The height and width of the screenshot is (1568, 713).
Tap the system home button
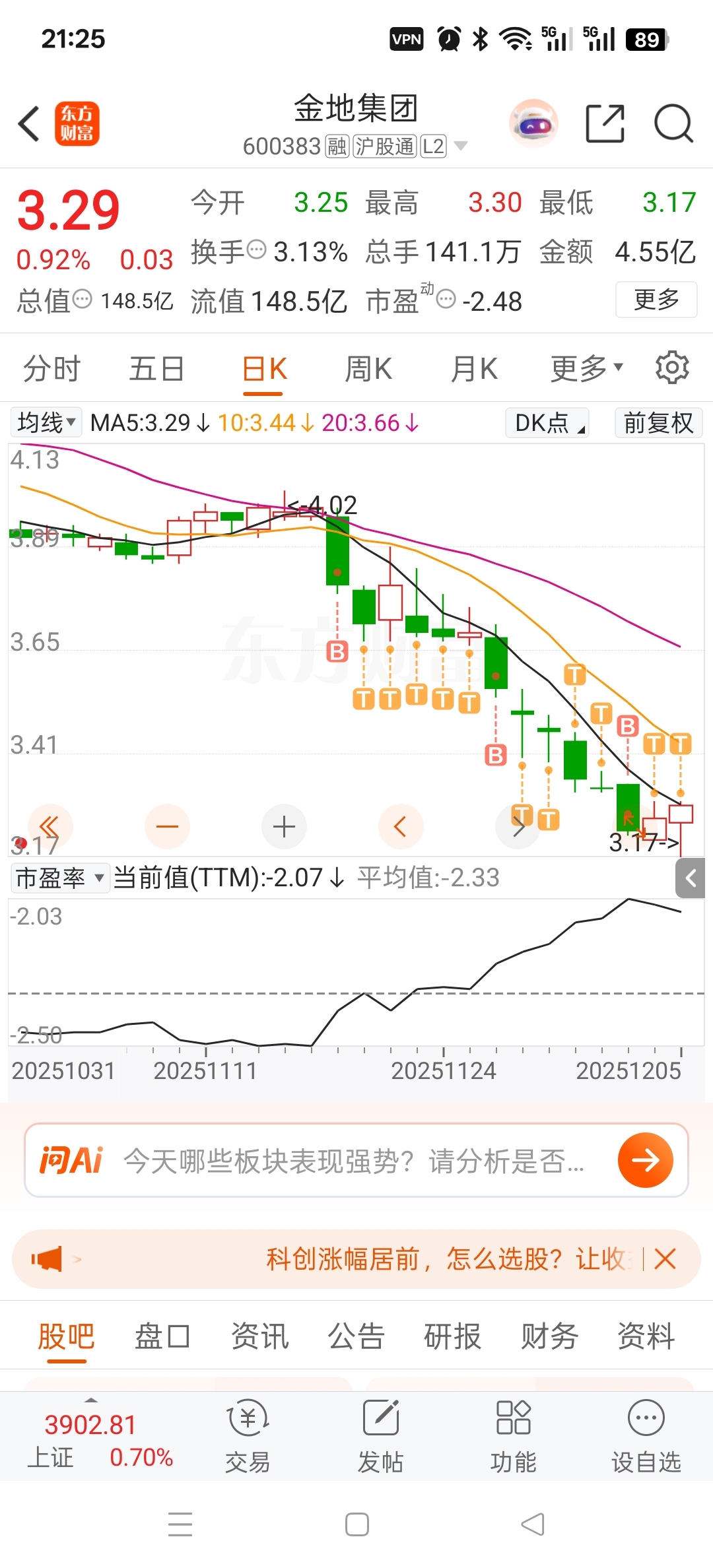coord(356,1524)
